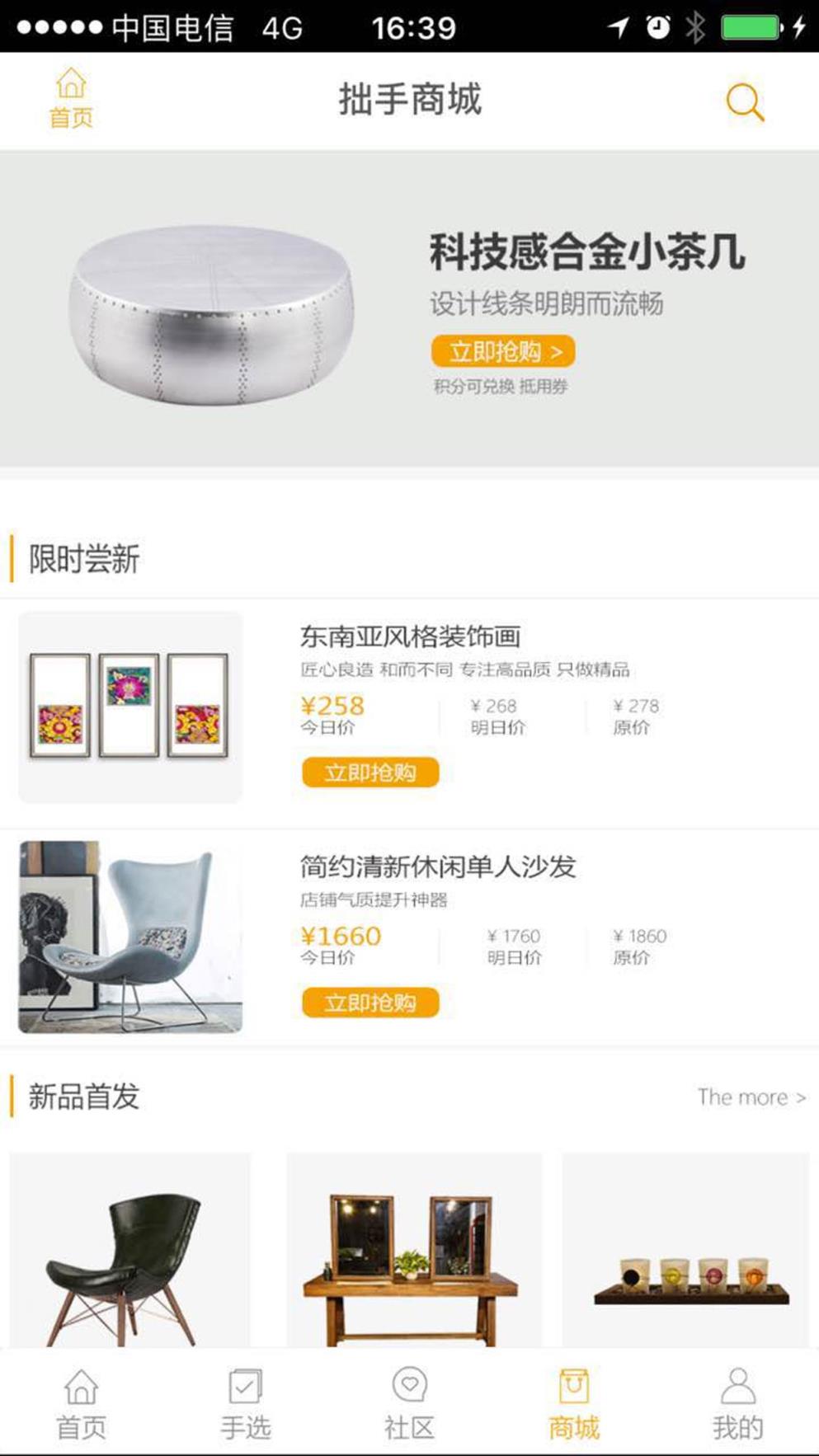Open the 东南亚风格装饰画 product image

pos(130,707)
